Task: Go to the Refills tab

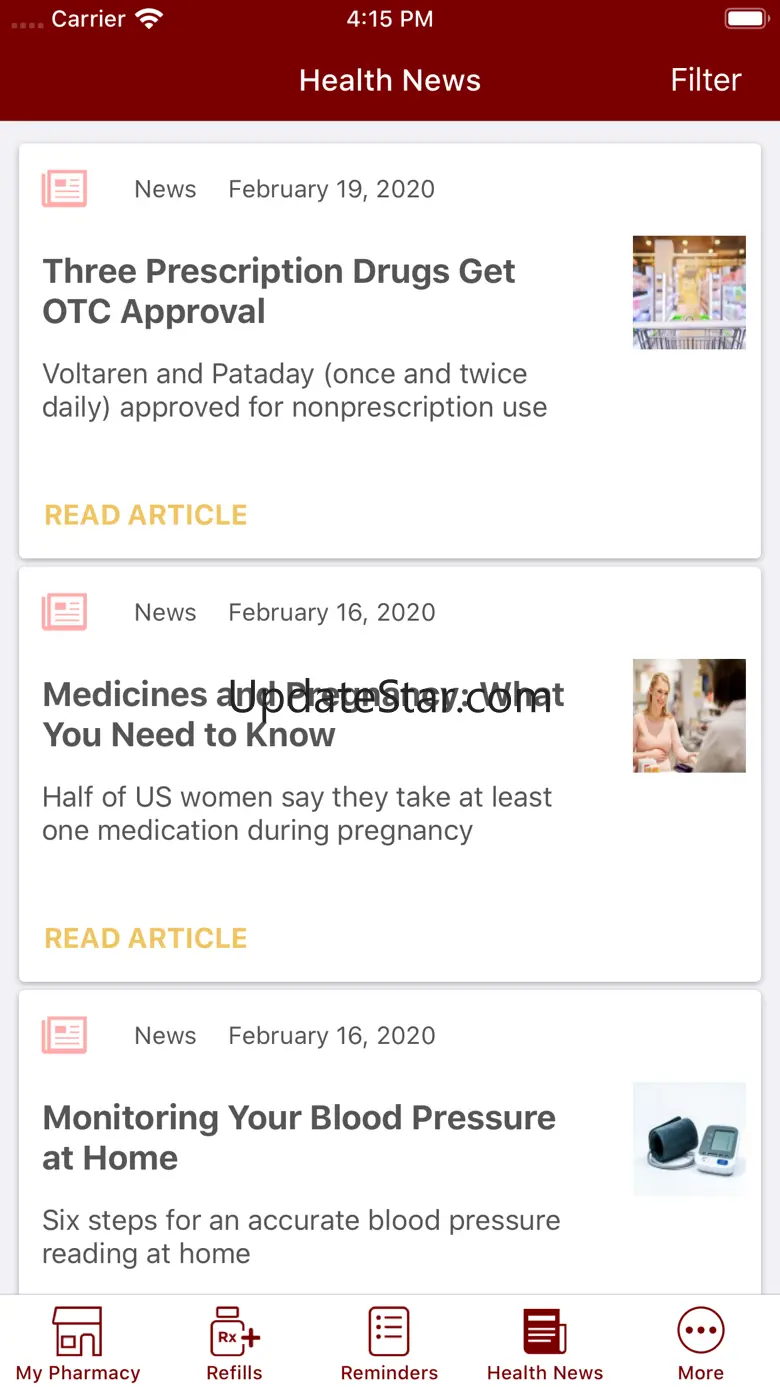Action: (x=234, y=1343)
